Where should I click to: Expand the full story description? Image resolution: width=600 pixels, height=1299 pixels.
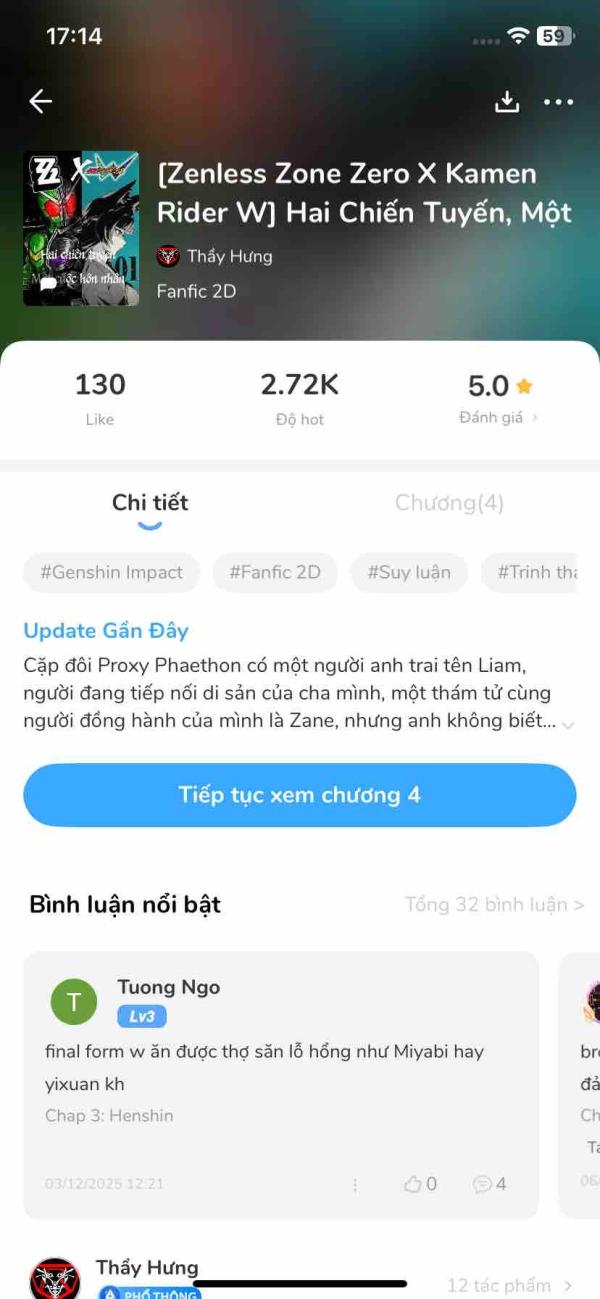click(x=567, y=724)
